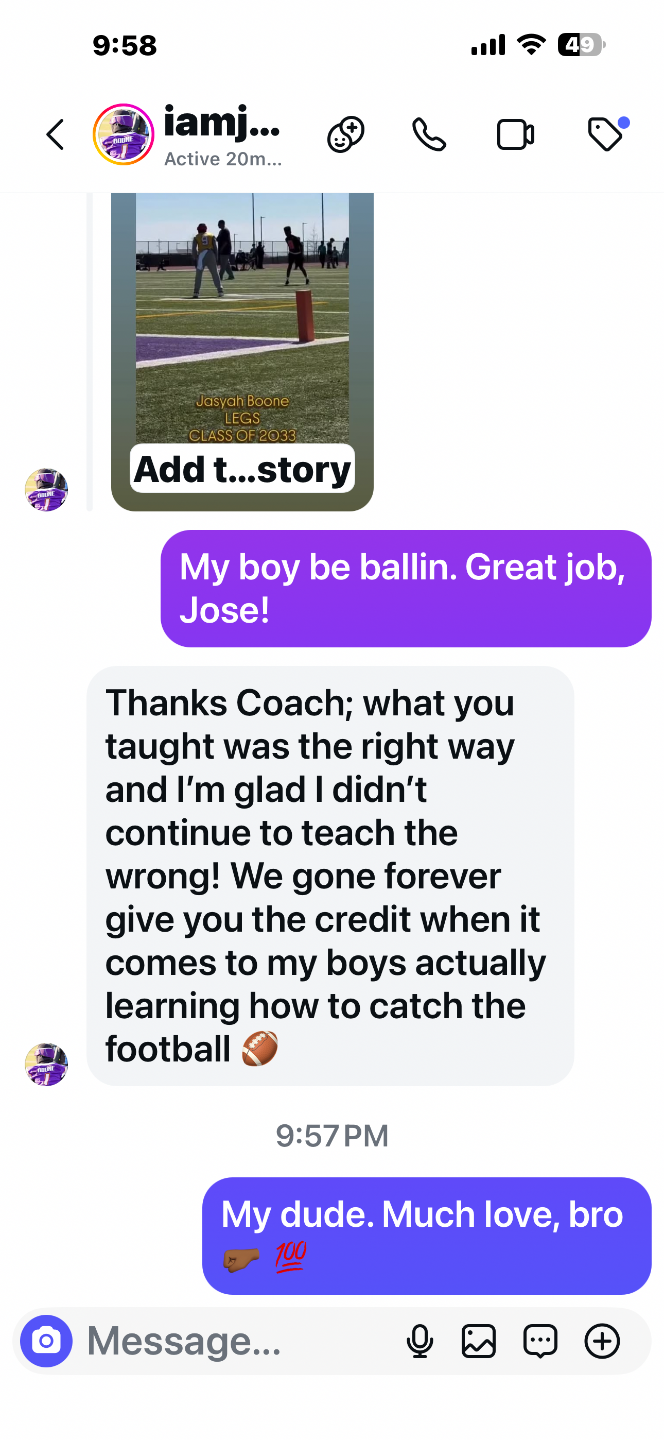Open the shared football story clip
Screen dimensions: 664x1440
click(x=242, y=318)
